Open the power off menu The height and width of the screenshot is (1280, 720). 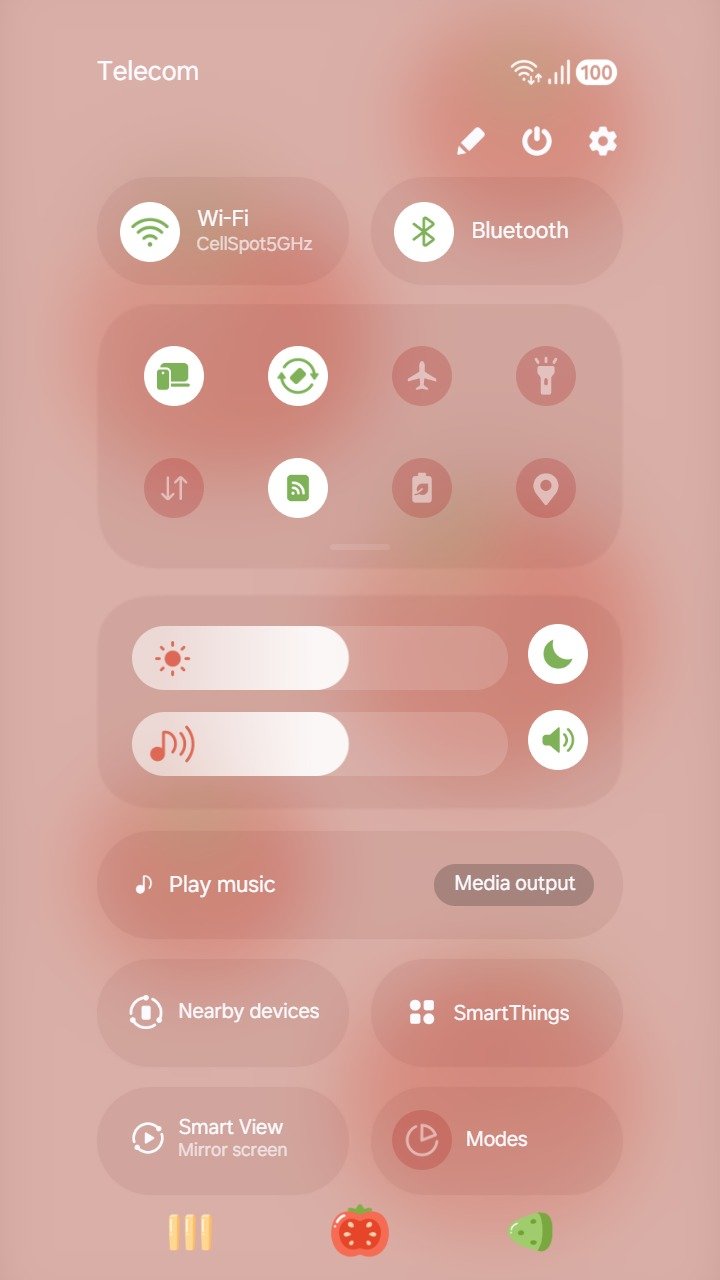coord(537,141)
